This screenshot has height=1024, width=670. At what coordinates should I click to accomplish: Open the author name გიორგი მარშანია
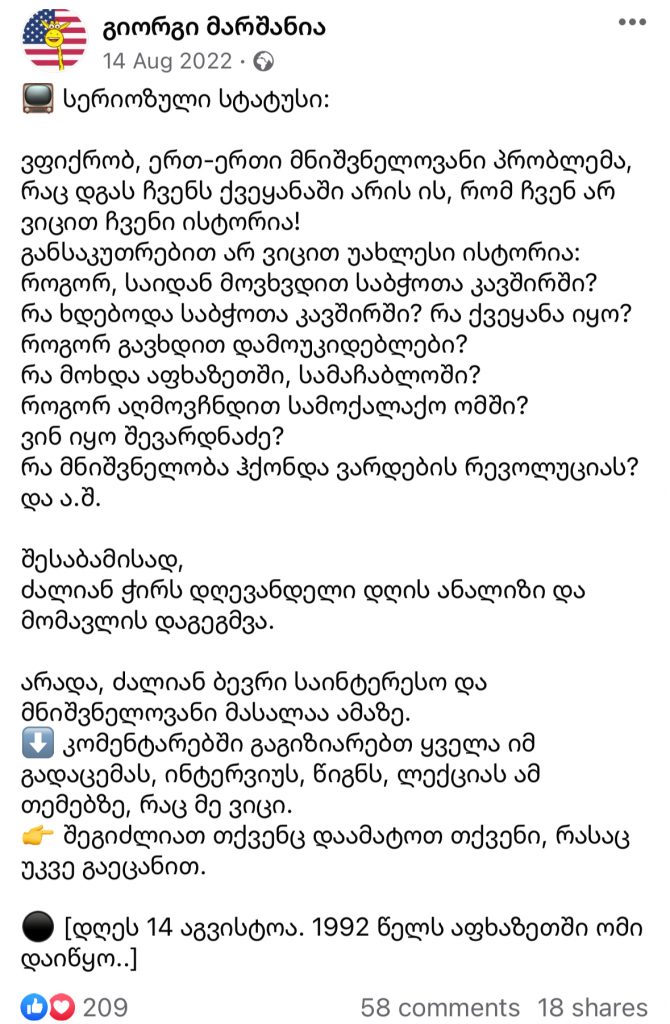(x=212, y=26)
